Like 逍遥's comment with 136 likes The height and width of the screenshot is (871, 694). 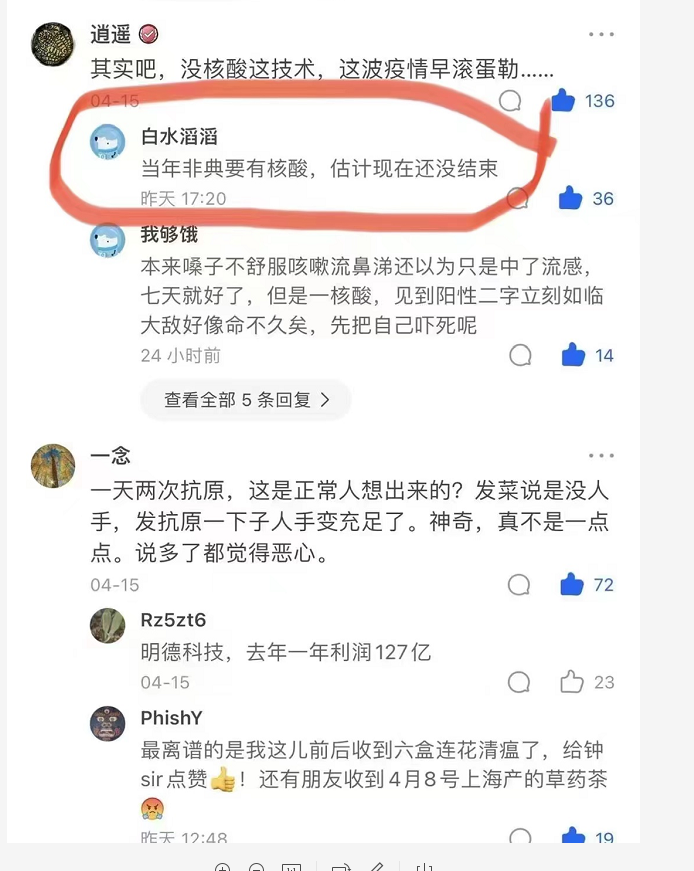[564, 100]
